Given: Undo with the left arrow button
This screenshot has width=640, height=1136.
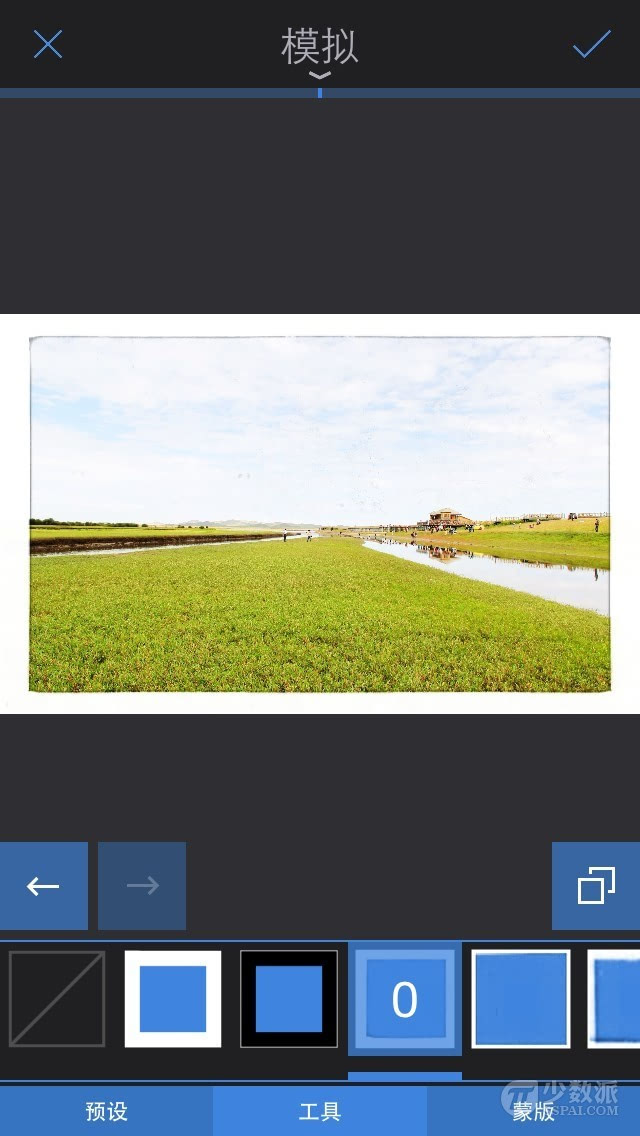Looking at the screenshot, I should tap(43, 885).
